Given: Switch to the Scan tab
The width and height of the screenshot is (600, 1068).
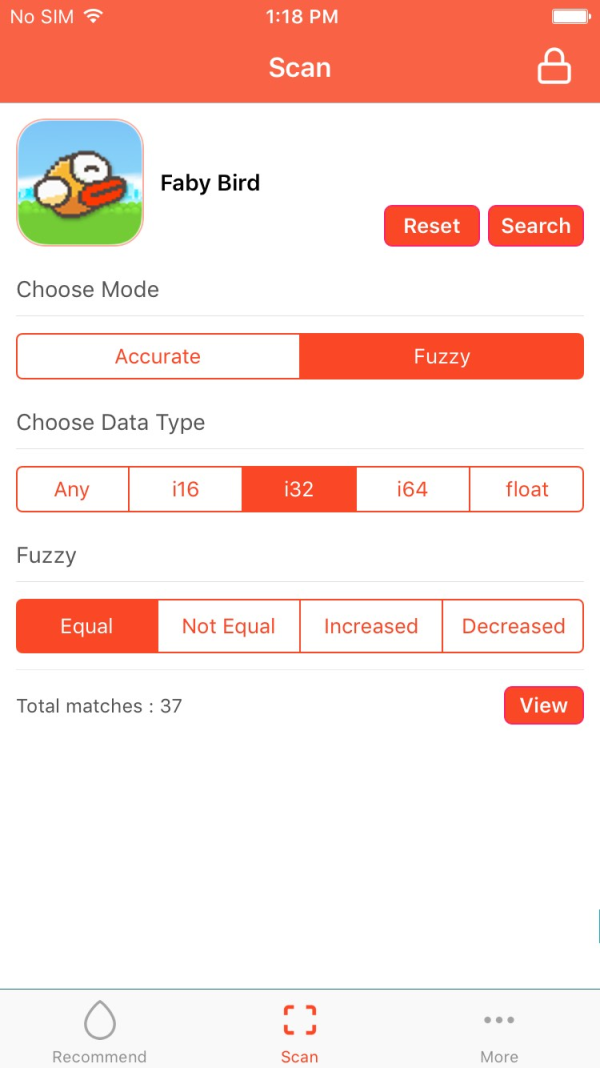Looking at the screenshot, I should [x=299, y=1033].
